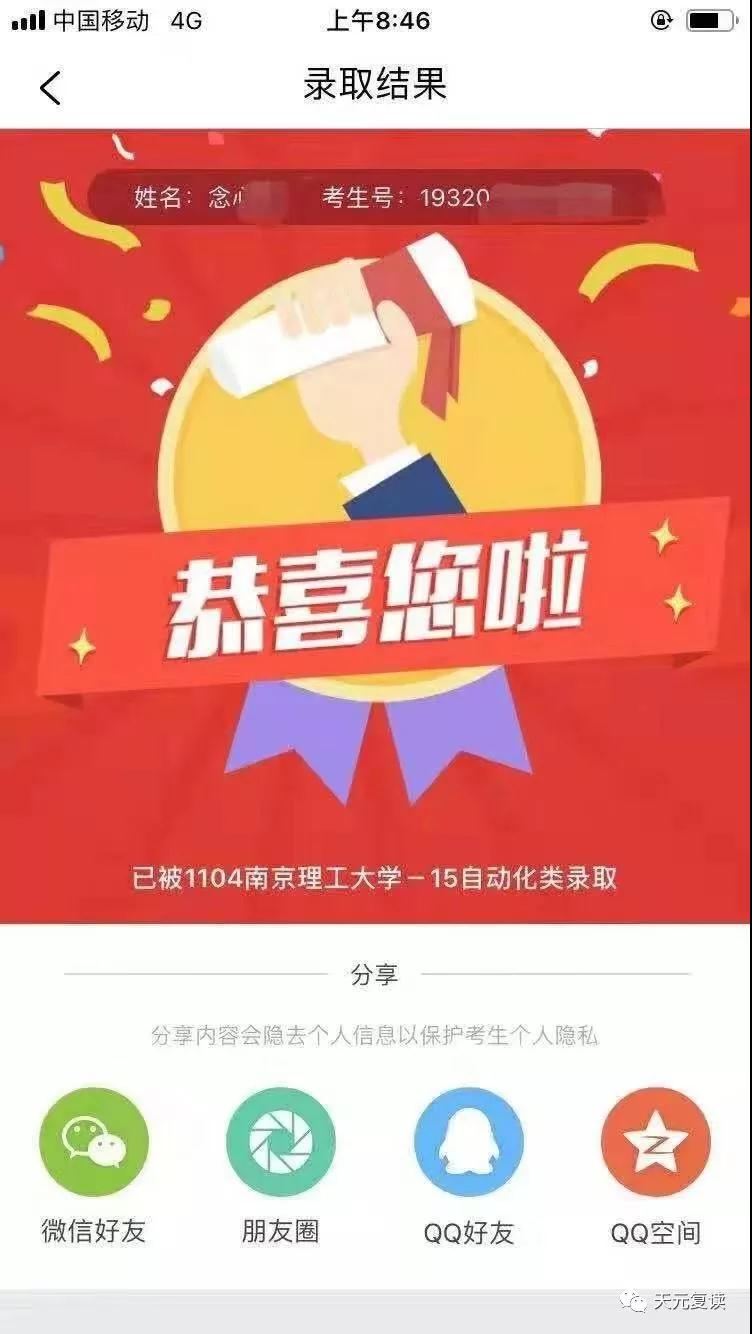Screen dimensions: 752x1334
Task: Share result to QQ好友
Action: click(469, 1142)
